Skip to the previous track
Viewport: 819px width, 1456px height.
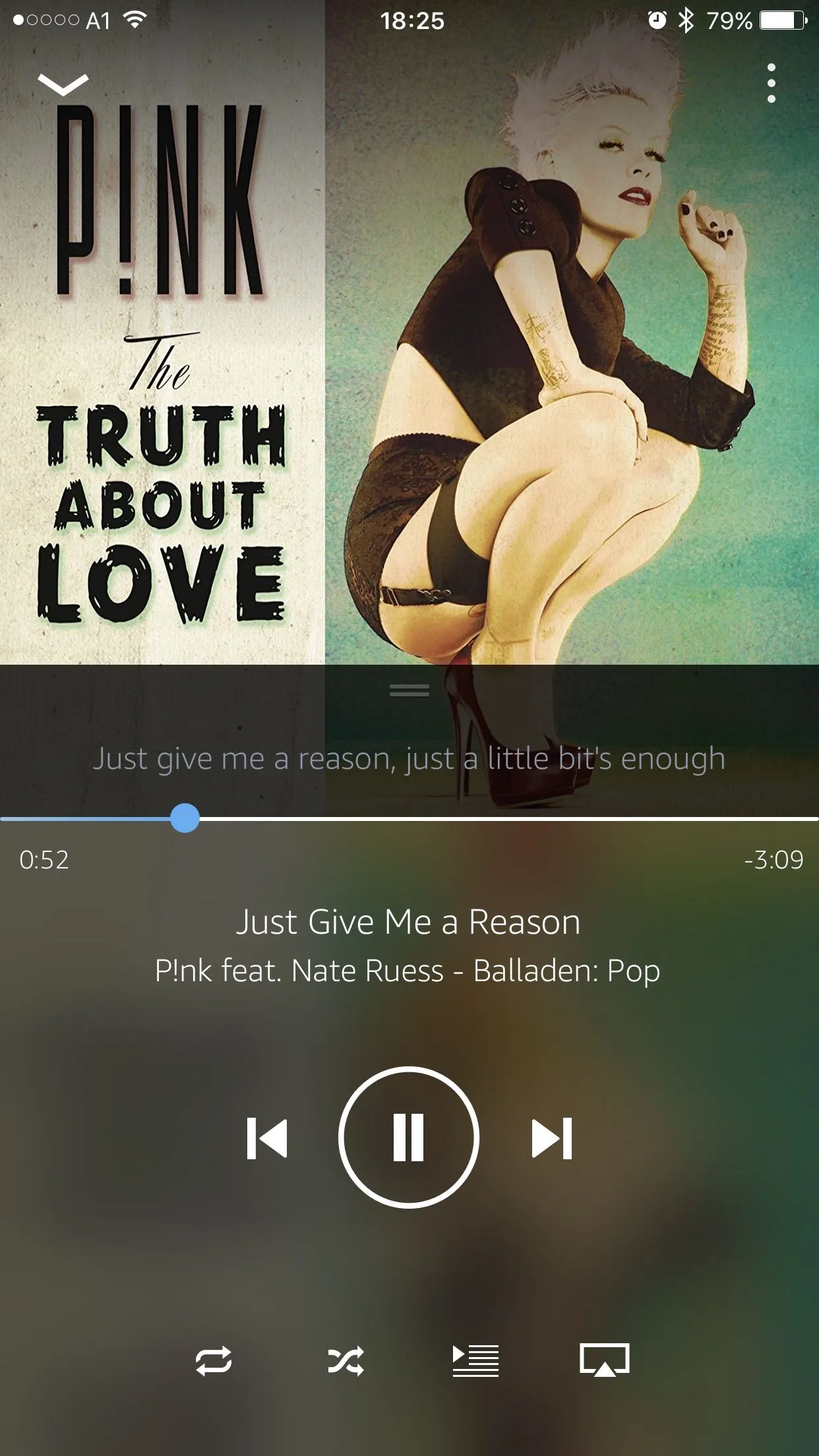tap(267, 1138)
